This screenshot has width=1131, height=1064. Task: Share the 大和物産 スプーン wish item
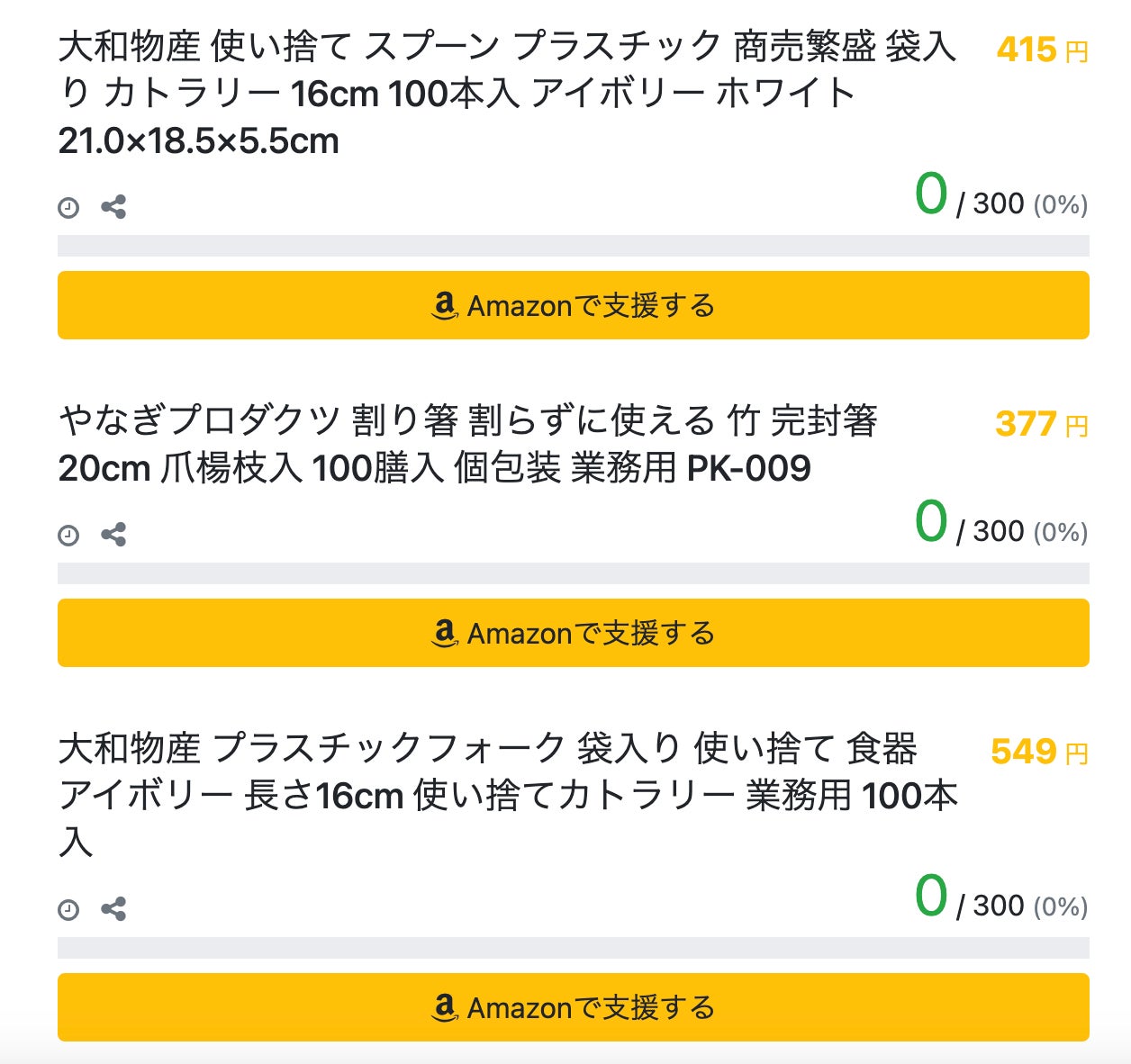pyautogui.click(x=113, y=208)
